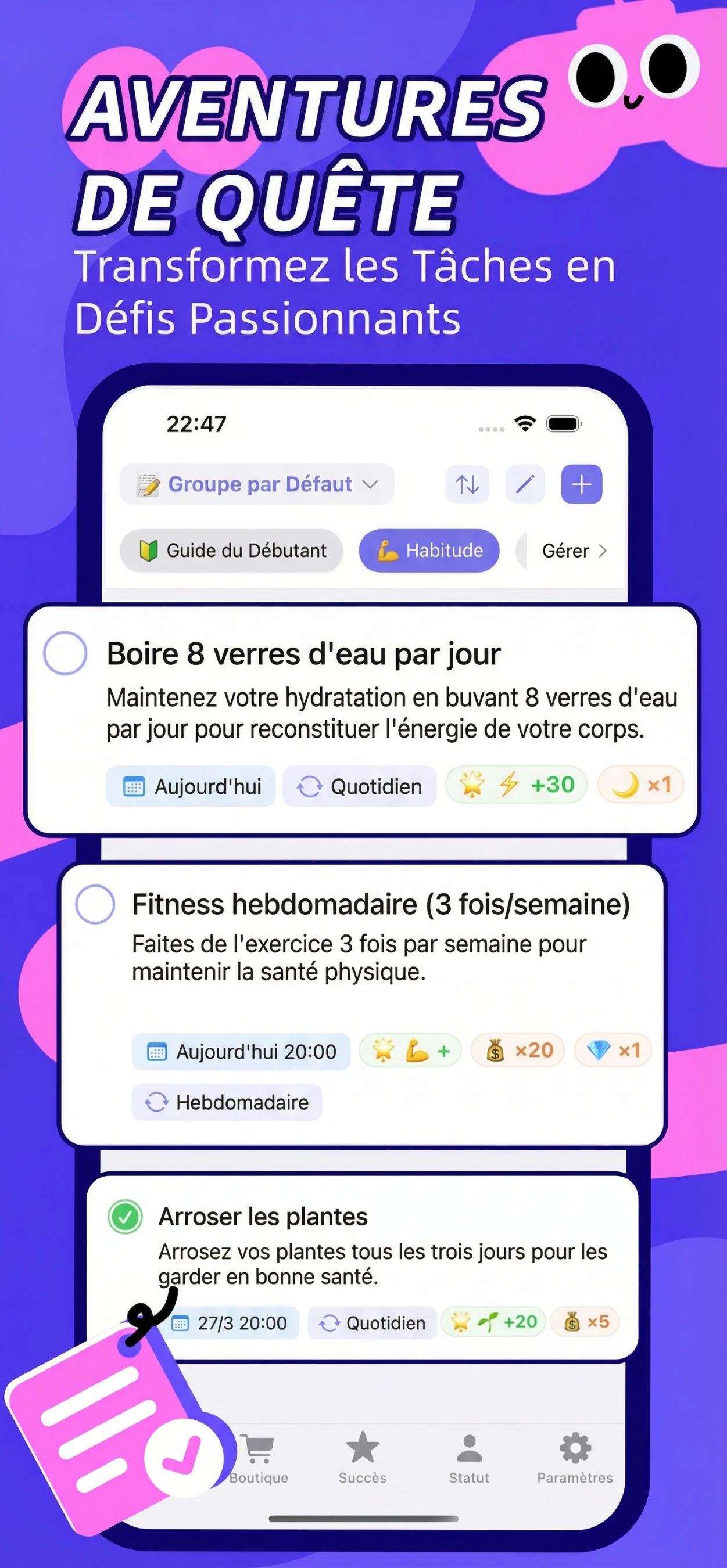727x1568 pixels.
Task: Select the pencil edit icon
Action: [524, 484]
